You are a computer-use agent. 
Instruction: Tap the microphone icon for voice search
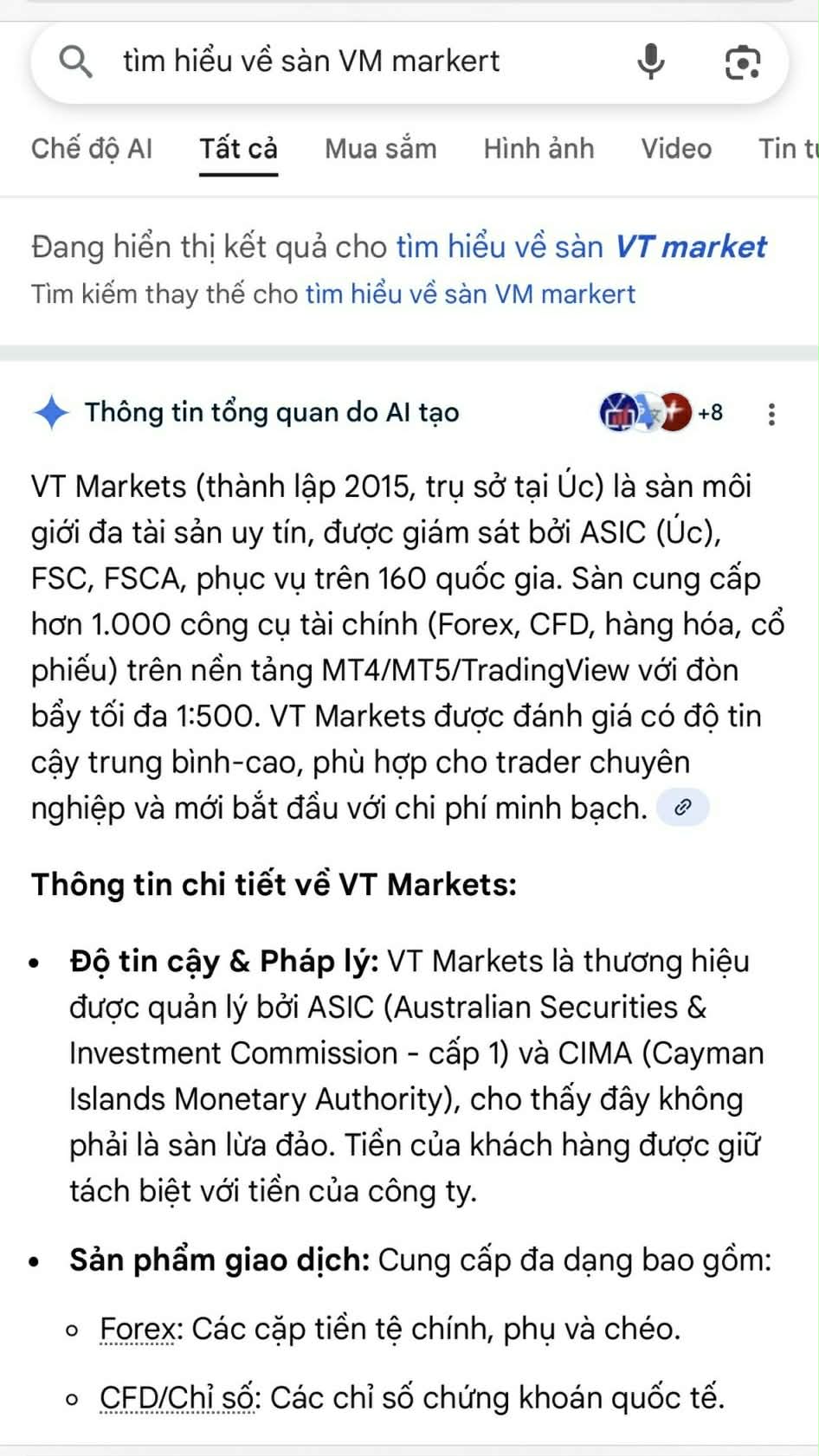pyautogui.click(x=651, y=61)
